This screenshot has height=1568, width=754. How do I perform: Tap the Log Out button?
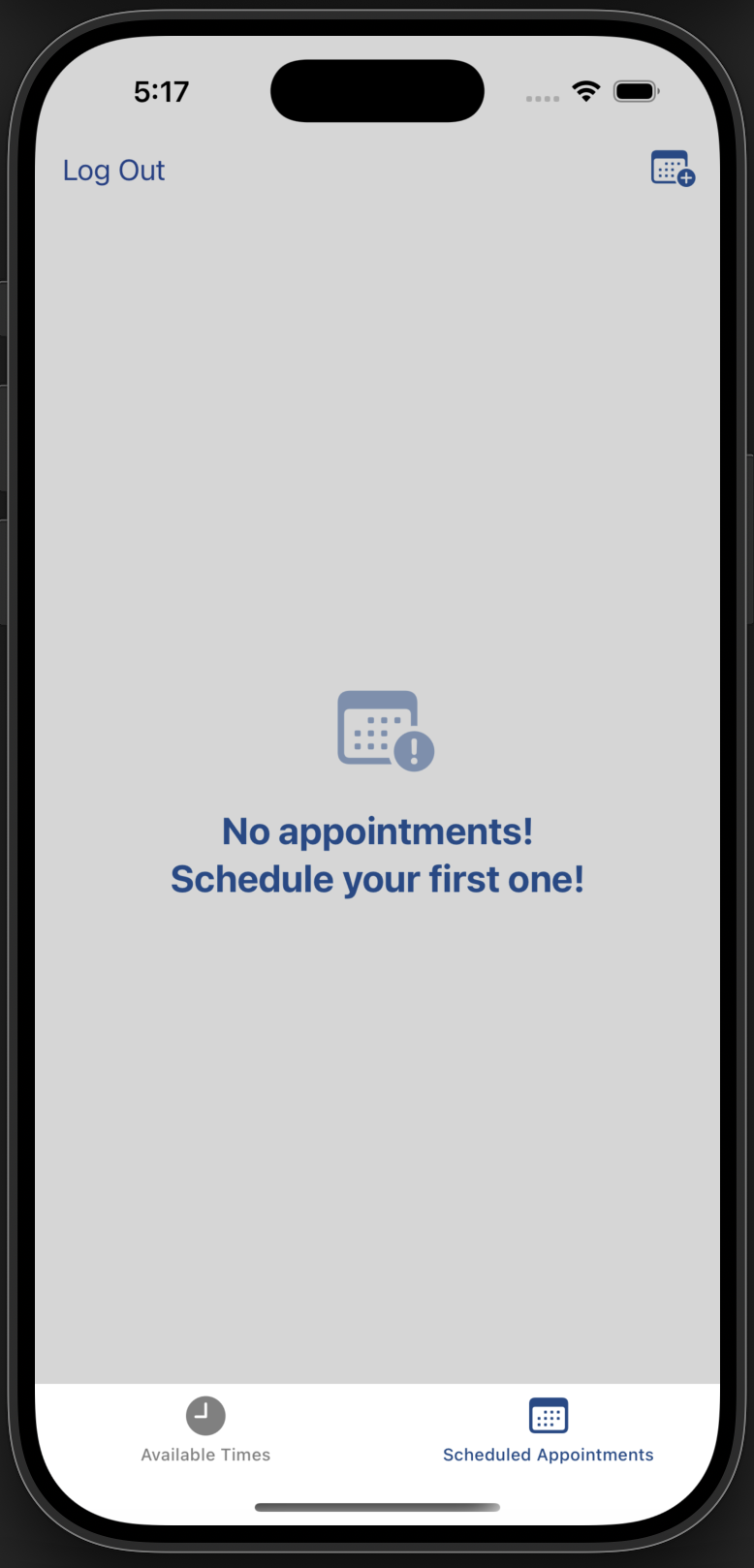pyautogui.click(x=113, y=171)
